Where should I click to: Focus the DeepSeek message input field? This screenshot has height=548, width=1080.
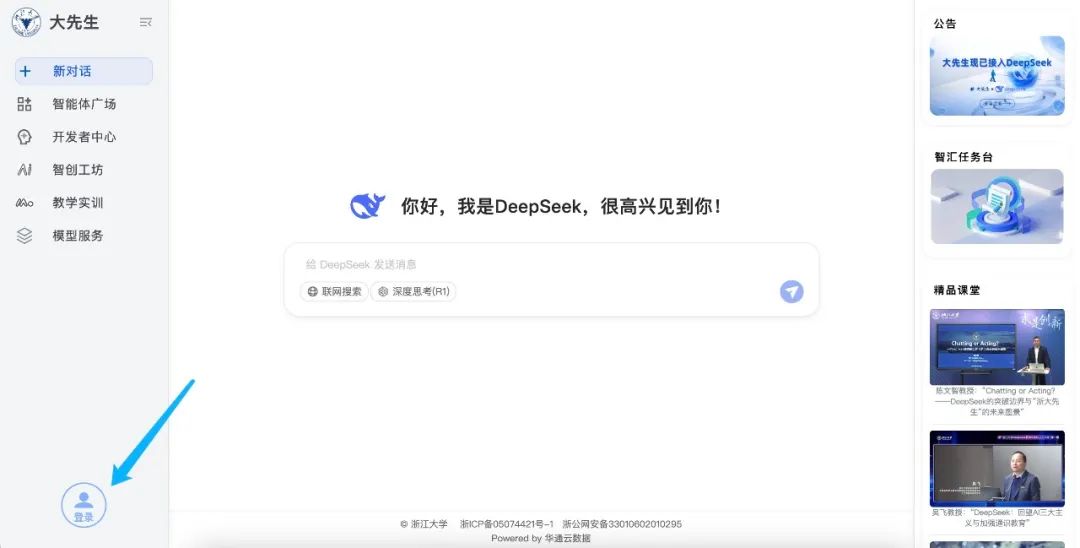pyautogui.click(x=540, y=265)
